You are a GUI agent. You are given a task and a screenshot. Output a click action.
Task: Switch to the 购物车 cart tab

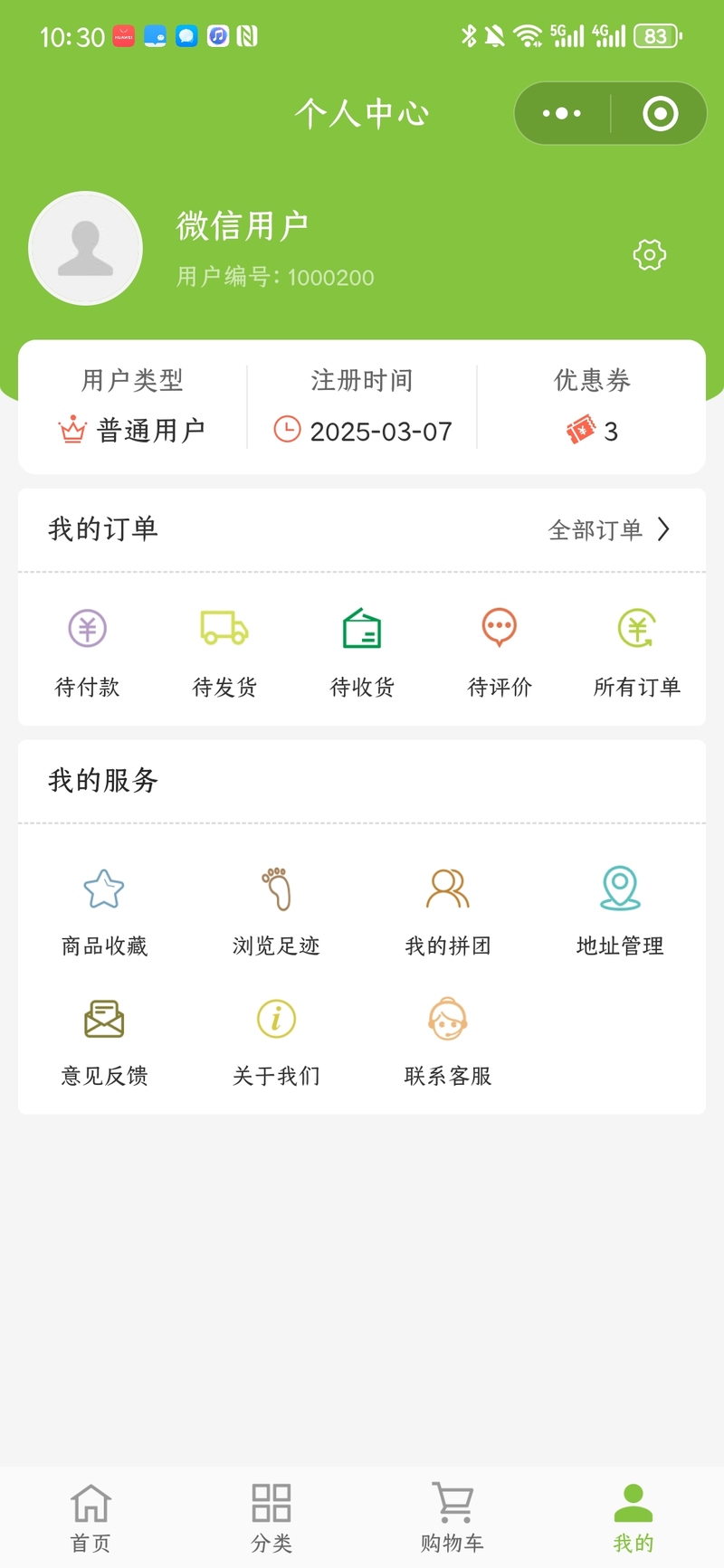(x=452, y=1518)
